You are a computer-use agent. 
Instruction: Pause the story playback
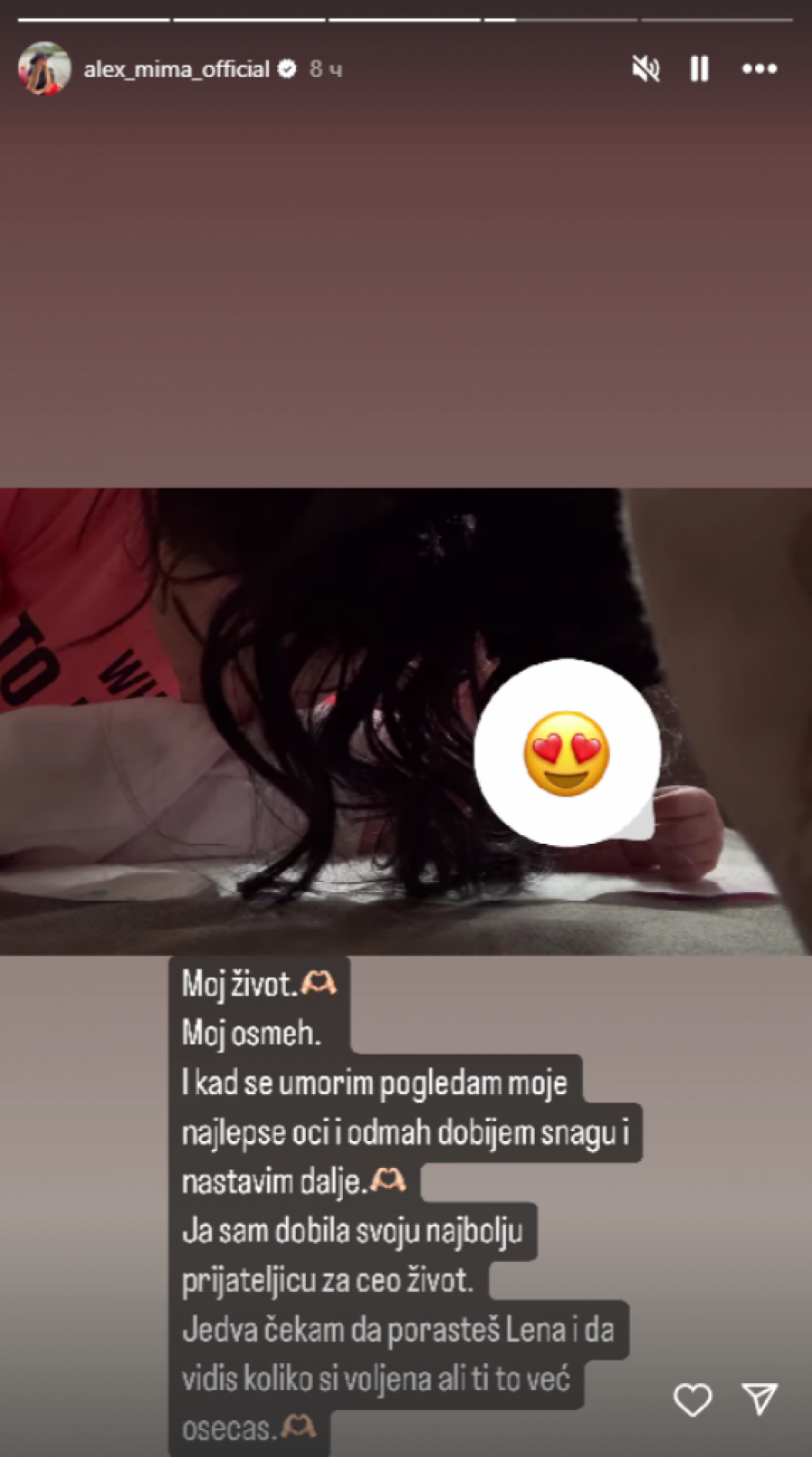pyautogui.click(x=699, y=69)
